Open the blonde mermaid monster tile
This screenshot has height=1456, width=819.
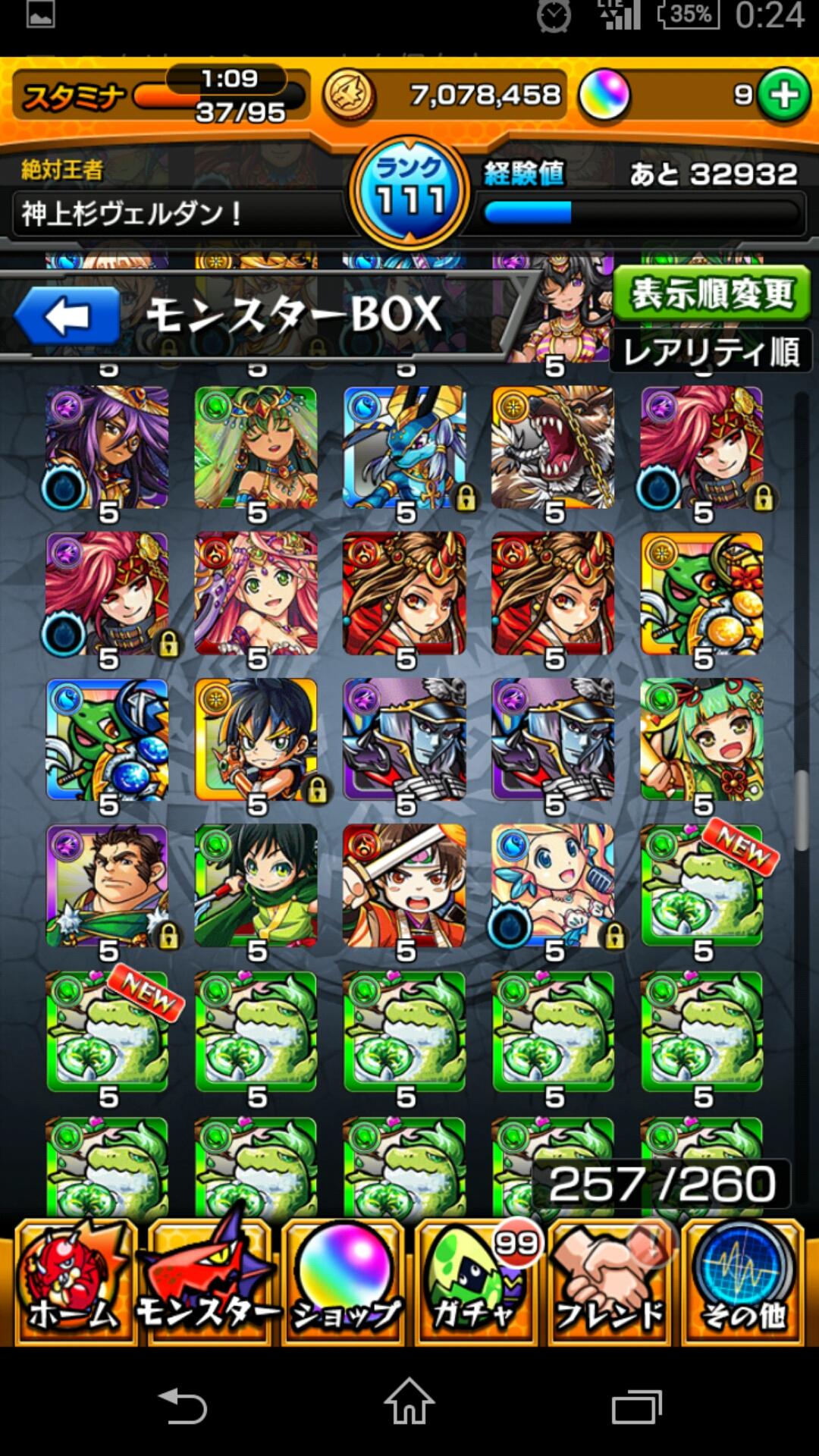point(553,886)
